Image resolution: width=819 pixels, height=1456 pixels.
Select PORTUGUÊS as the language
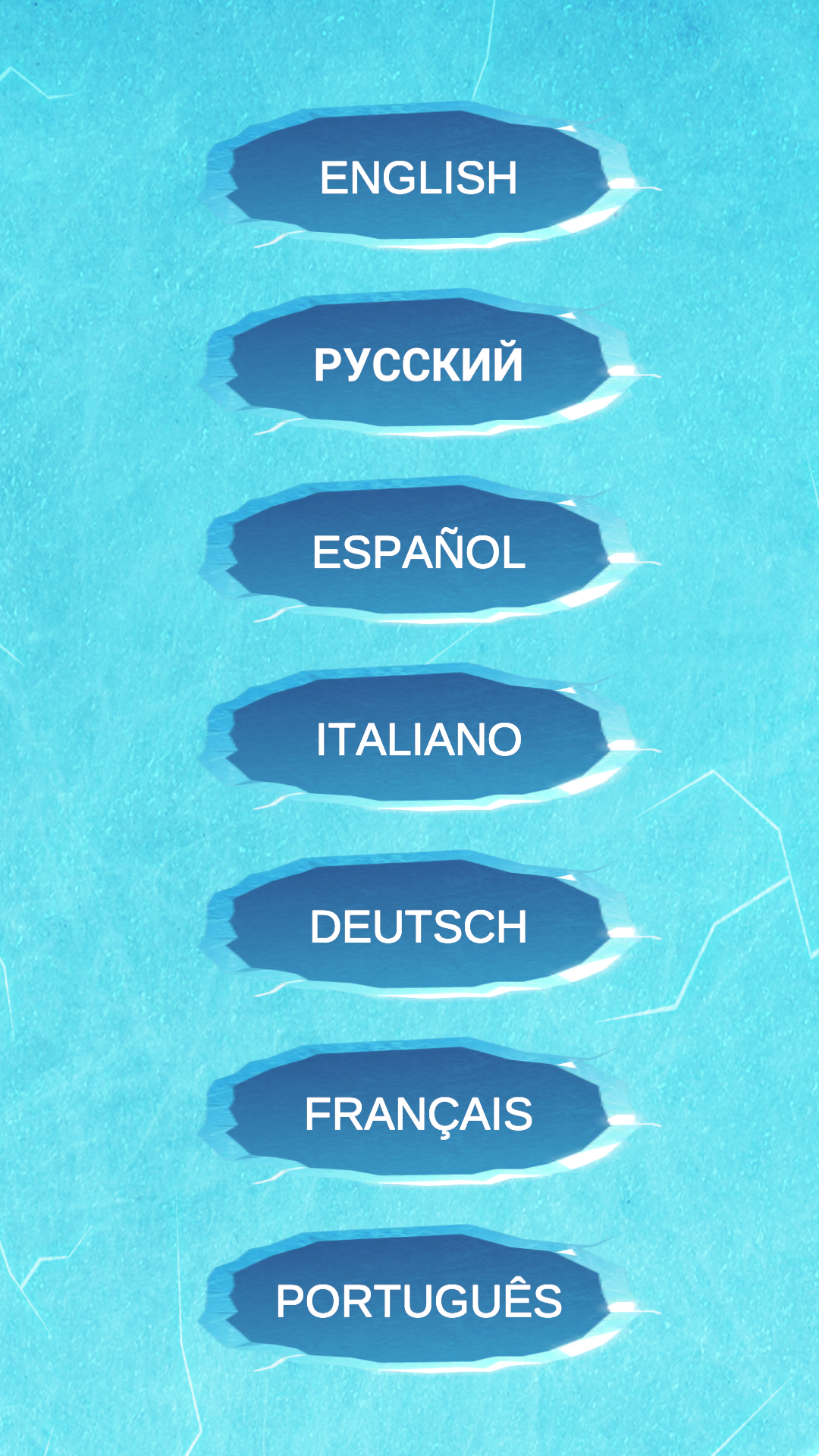[418, 1301]
